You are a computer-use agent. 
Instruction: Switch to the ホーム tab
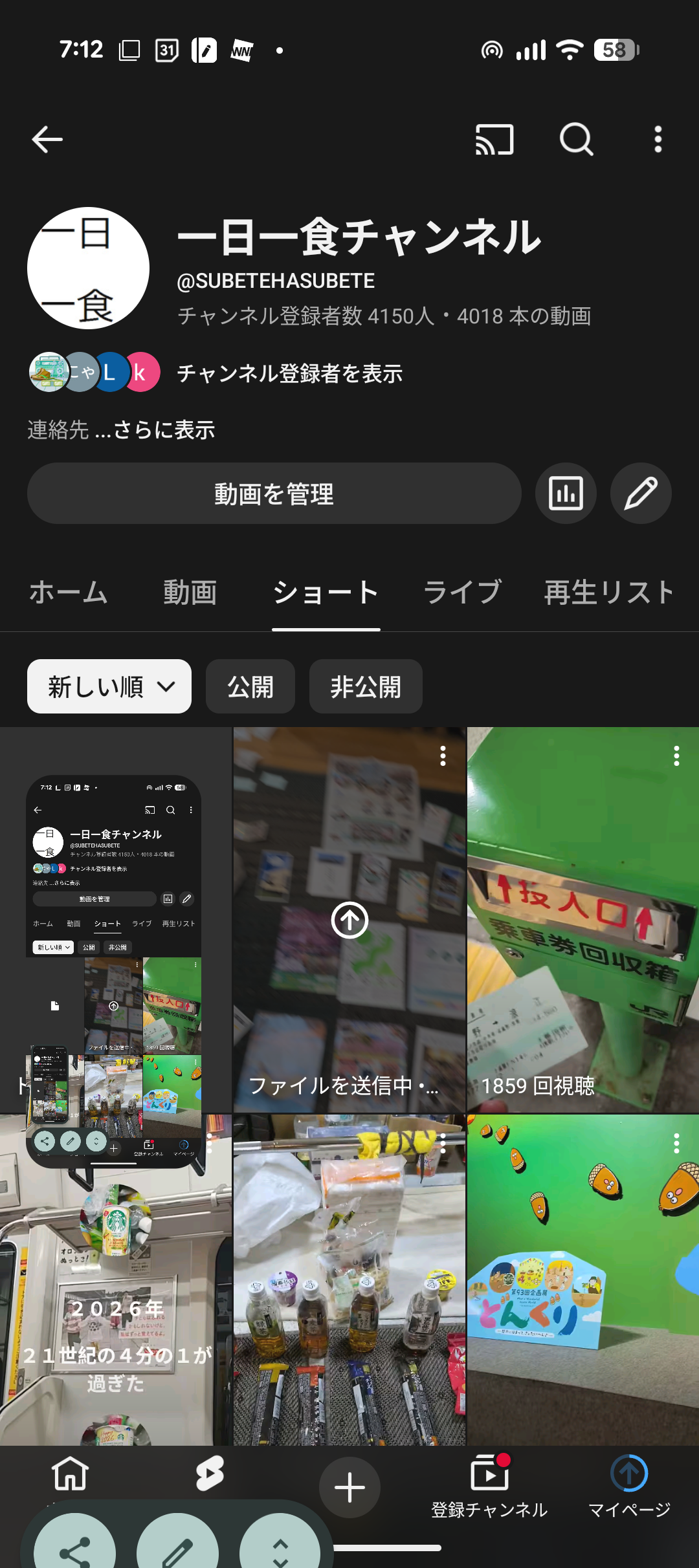pos(69,593)
